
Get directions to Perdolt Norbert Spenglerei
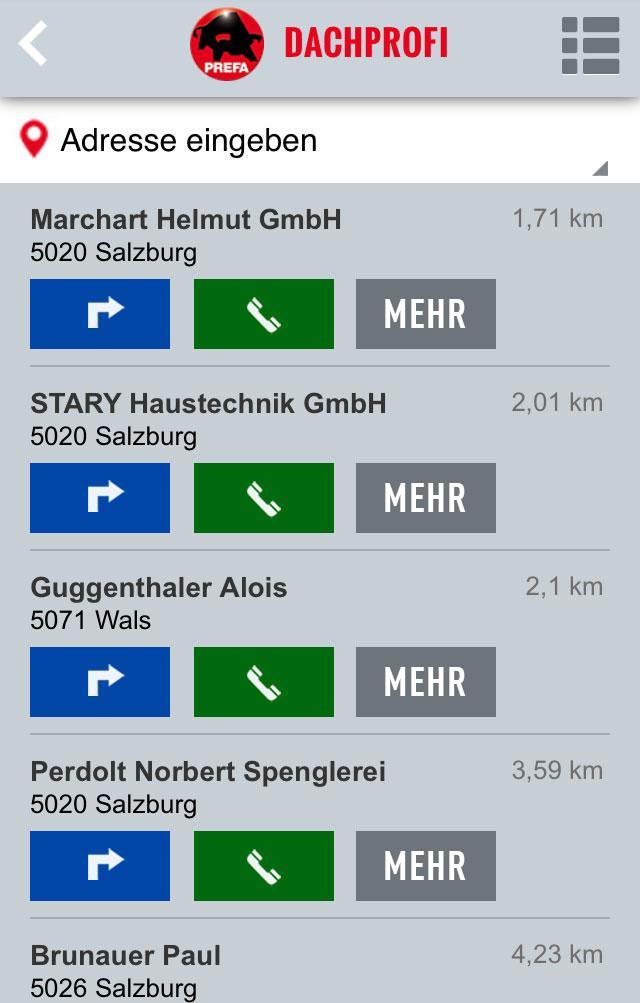point(100,866)
